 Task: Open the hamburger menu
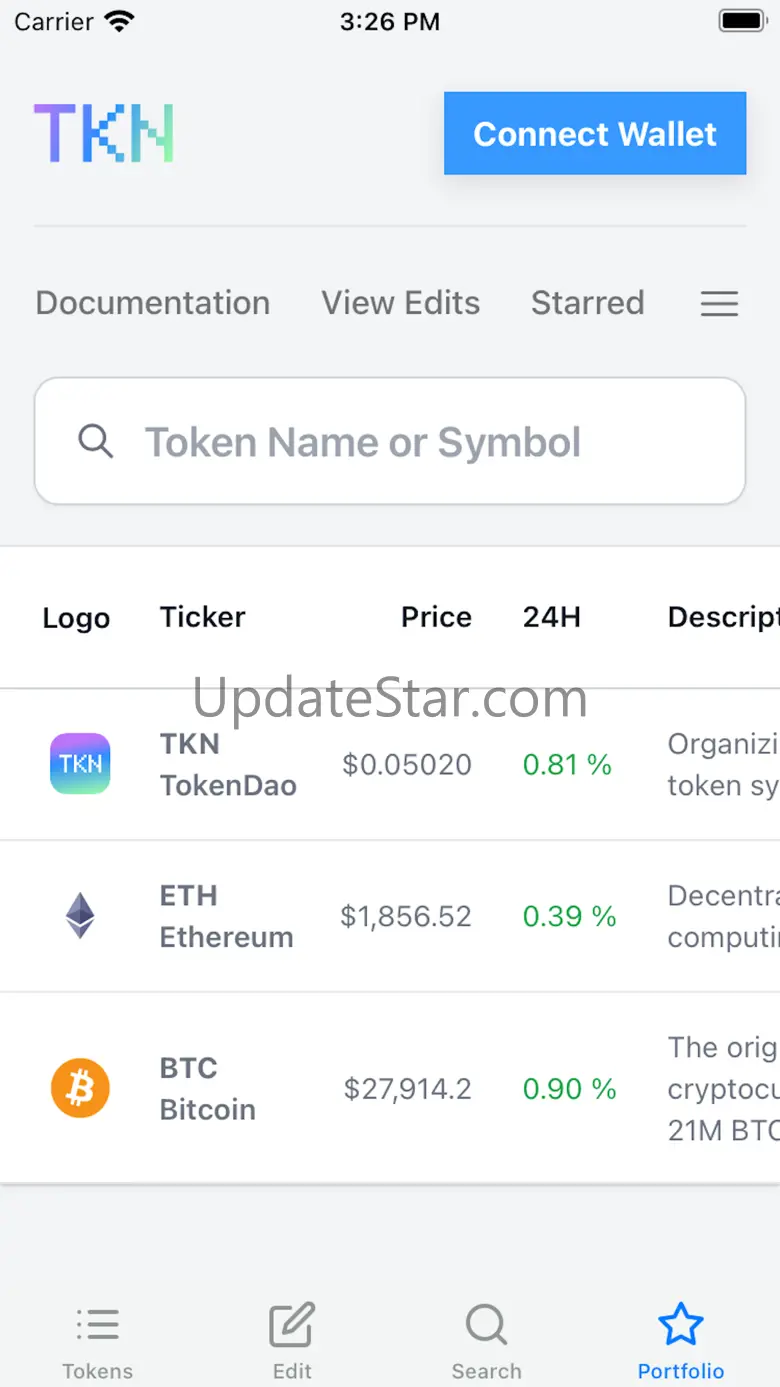click(x=719, y=304)
